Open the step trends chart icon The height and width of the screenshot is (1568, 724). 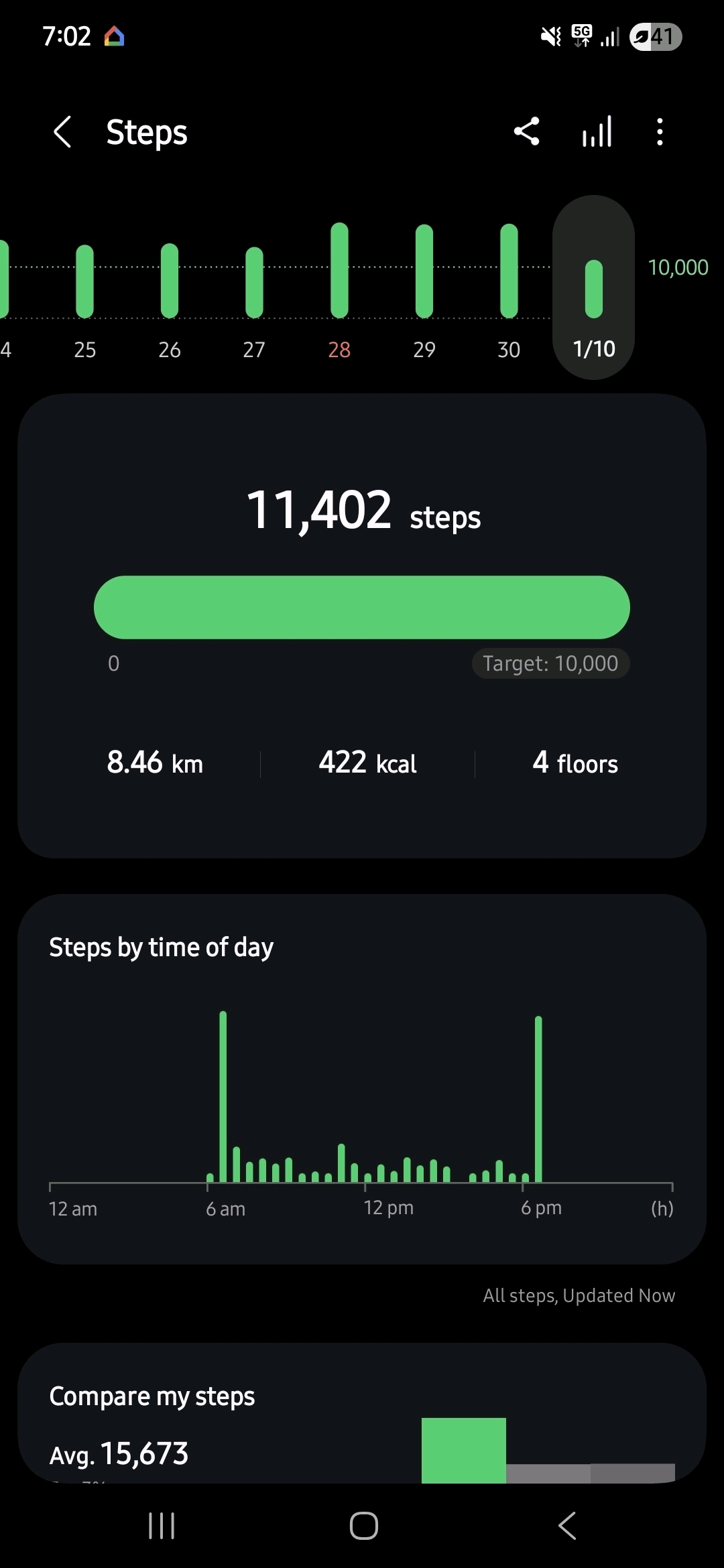(x=597, y=131)
